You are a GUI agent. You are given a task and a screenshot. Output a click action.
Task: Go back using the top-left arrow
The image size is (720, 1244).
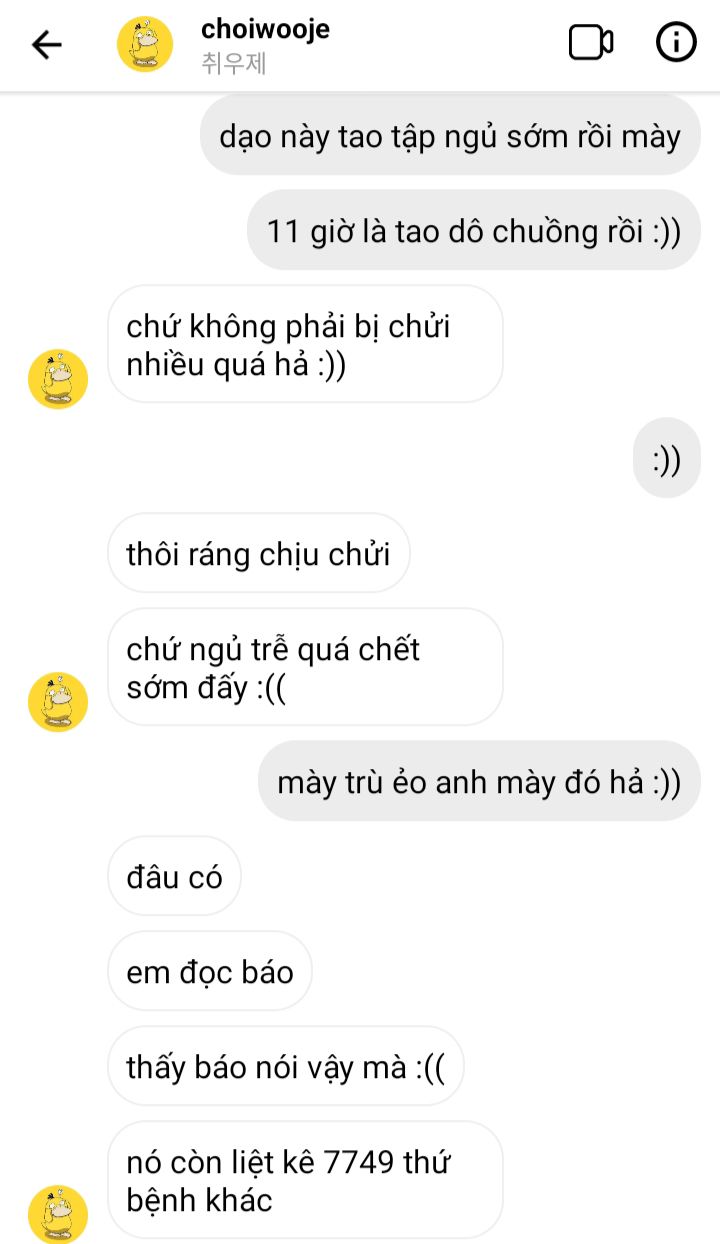point(47,44)
